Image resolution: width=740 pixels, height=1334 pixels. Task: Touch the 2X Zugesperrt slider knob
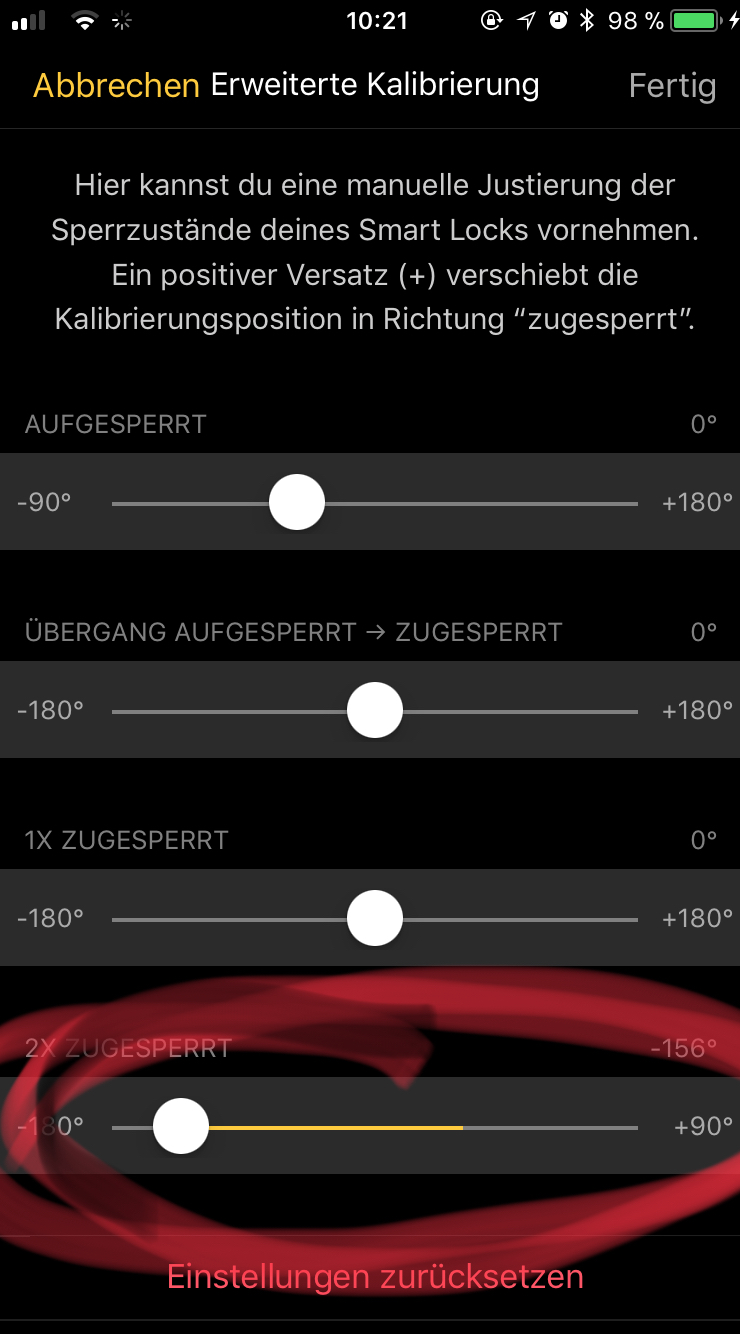coord(181,1126)
